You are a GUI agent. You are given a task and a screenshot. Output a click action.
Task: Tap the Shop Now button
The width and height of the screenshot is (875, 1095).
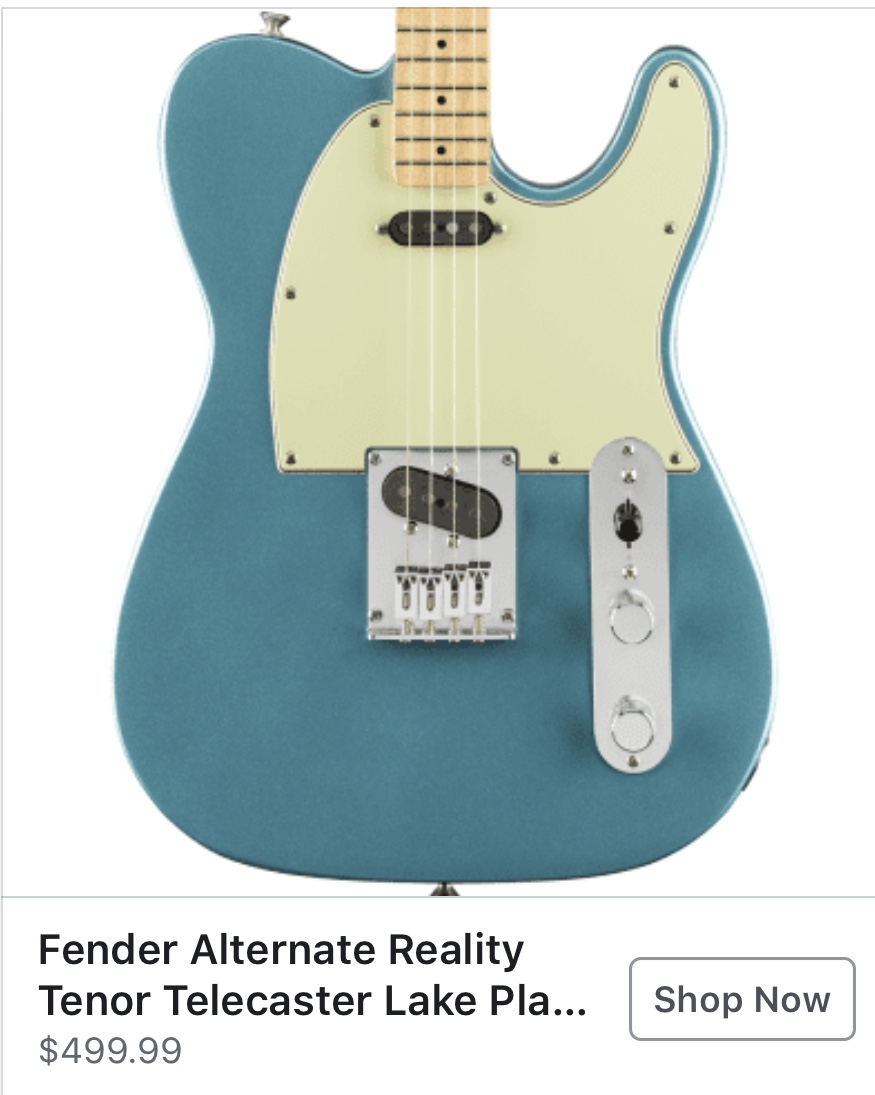(x=742, y=999)
